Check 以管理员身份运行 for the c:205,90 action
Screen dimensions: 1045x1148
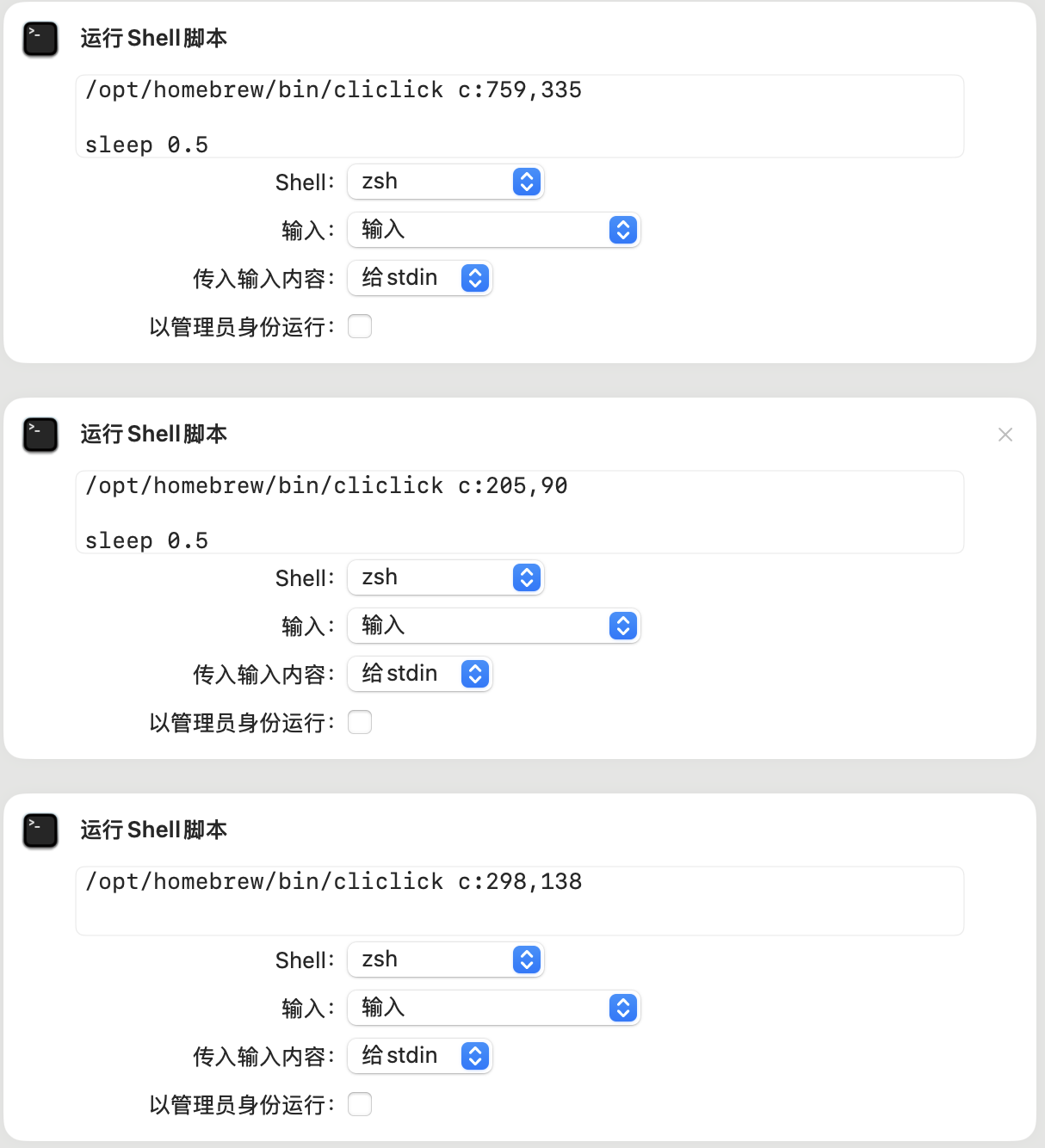tap(360, 722)
